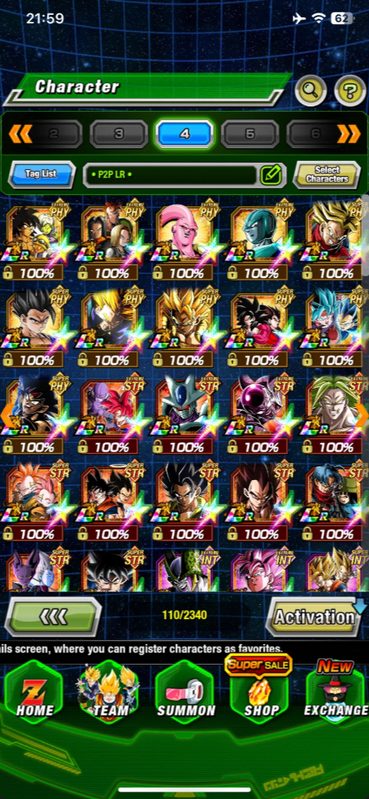Edit the P2P LR tag name

click(x=271, y=175)
